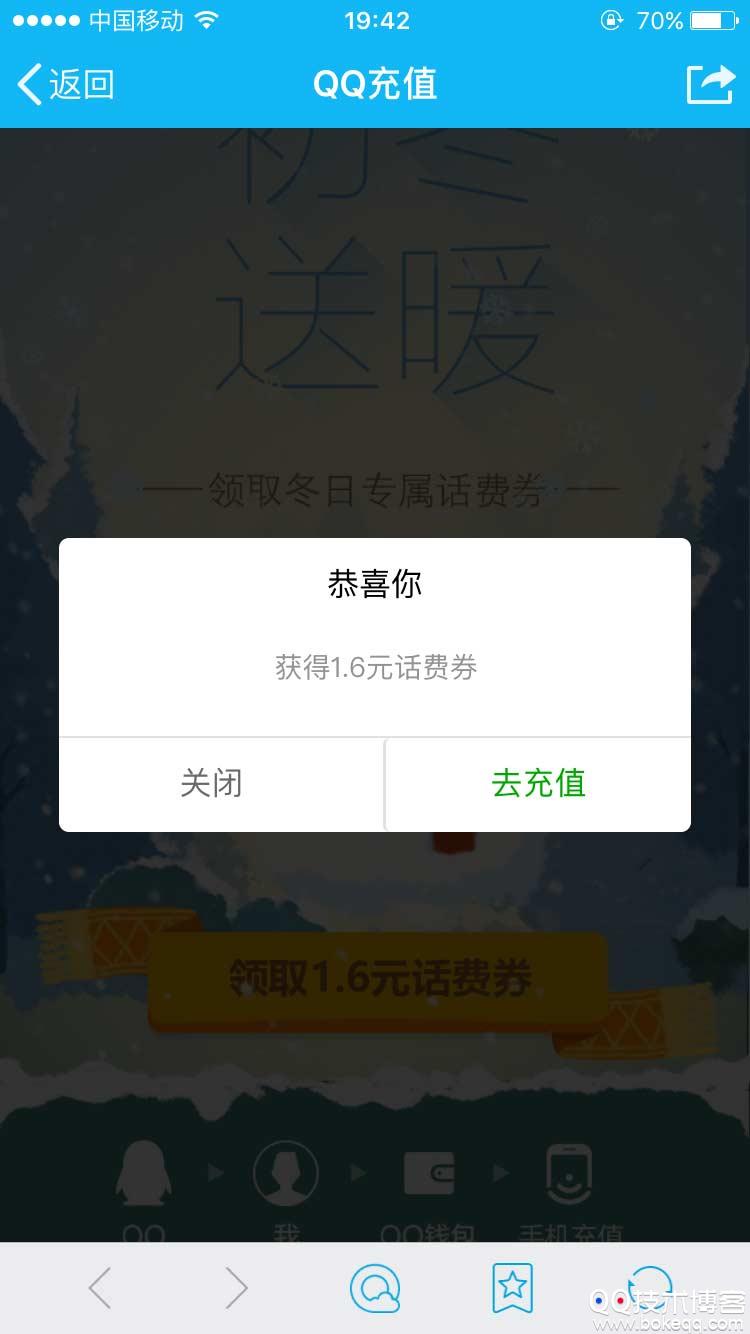Refresh the page using the circular arrows icon
The image size is (750, 1334).
tap(650, 1287)
